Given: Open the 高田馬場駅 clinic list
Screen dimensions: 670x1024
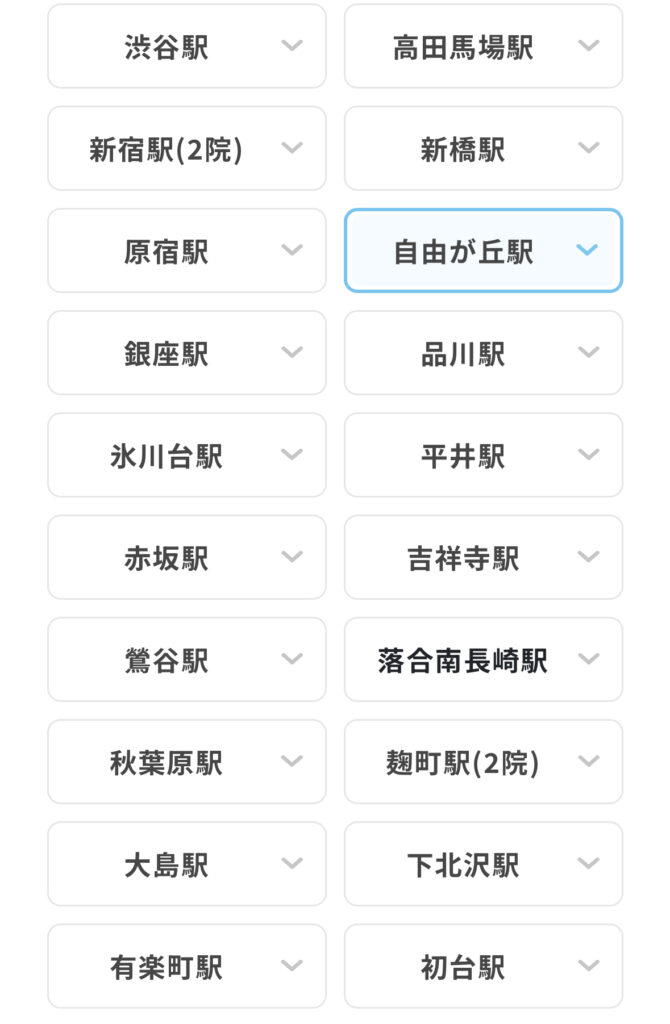Looking at the screenshot, I should click(x=483, y=47).
